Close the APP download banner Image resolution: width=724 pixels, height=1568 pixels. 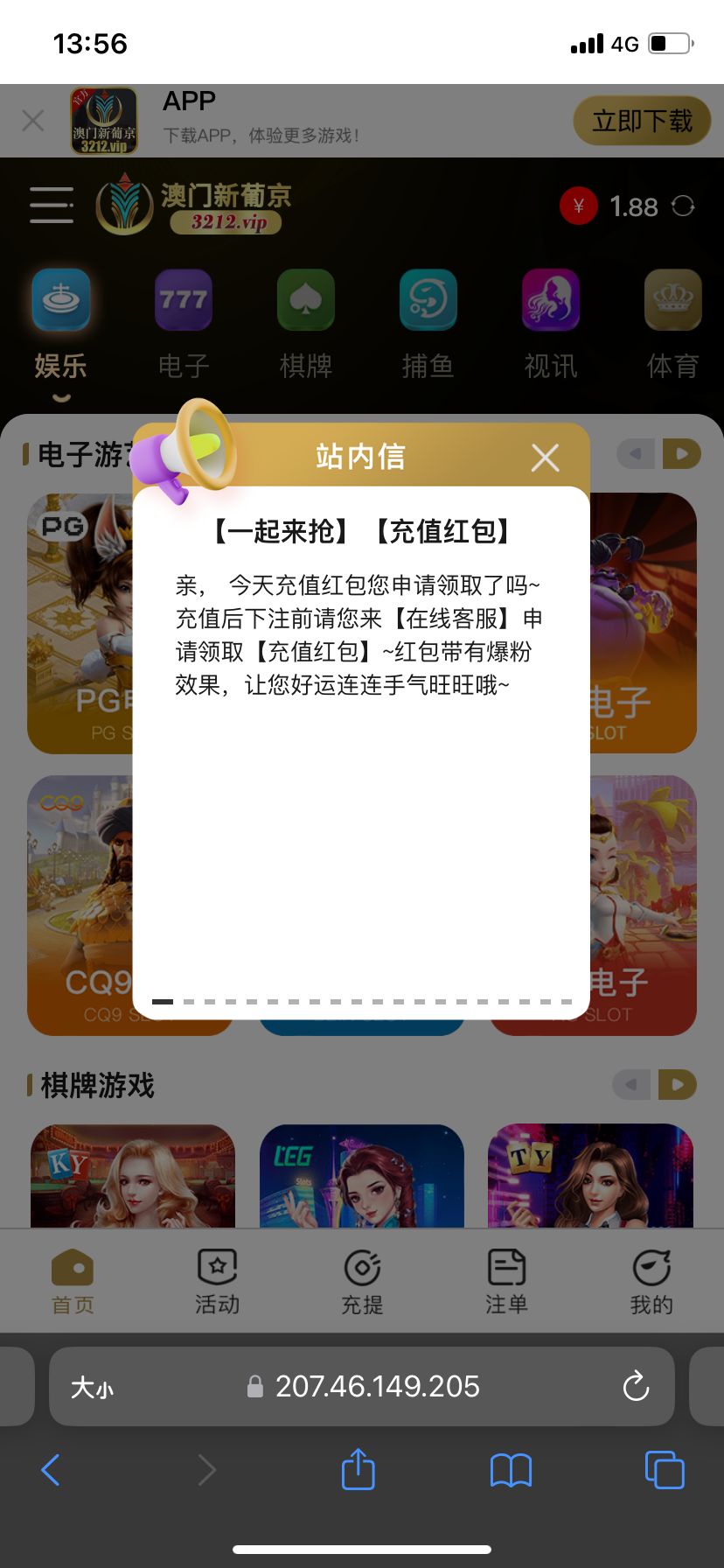pos(33,121)
